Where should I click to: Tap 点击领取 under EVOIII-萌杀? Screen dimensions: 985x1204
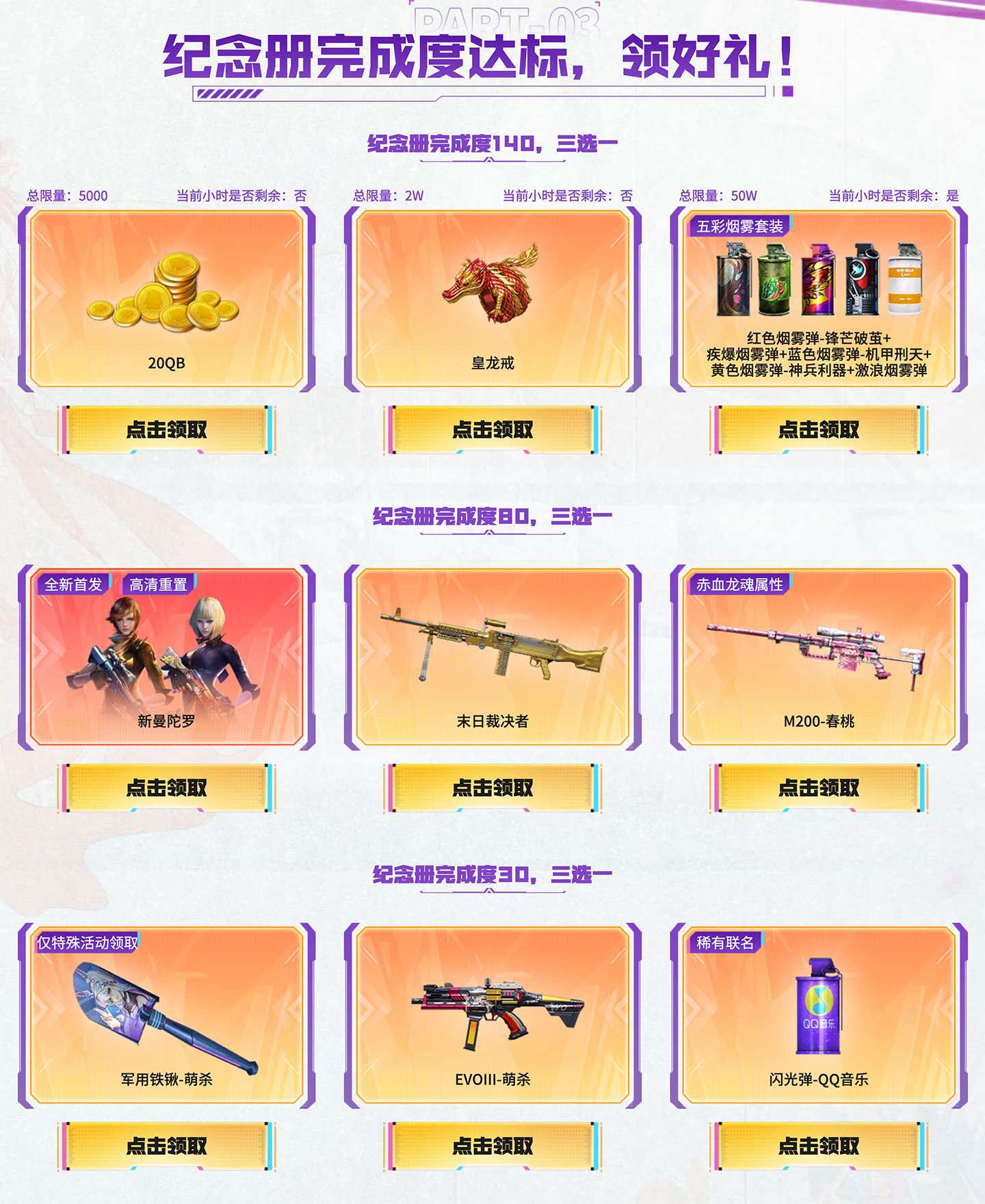click(x=492, y=1146)
